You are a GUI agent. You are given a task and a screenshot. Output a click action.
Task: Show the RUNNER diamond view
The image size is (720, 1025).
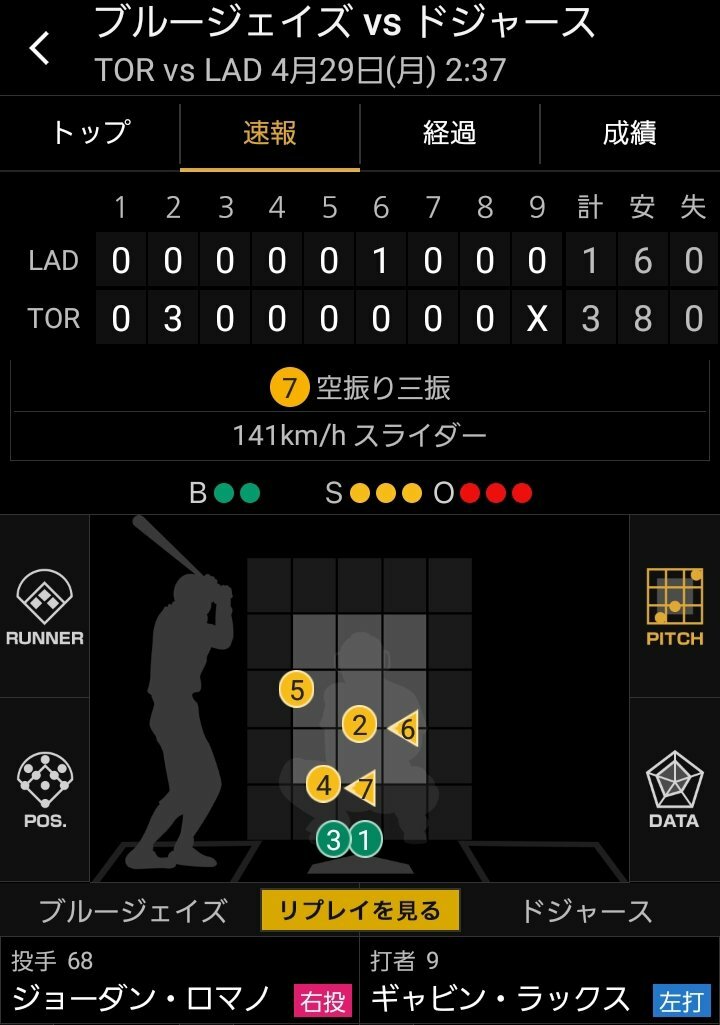click(44, 607)
